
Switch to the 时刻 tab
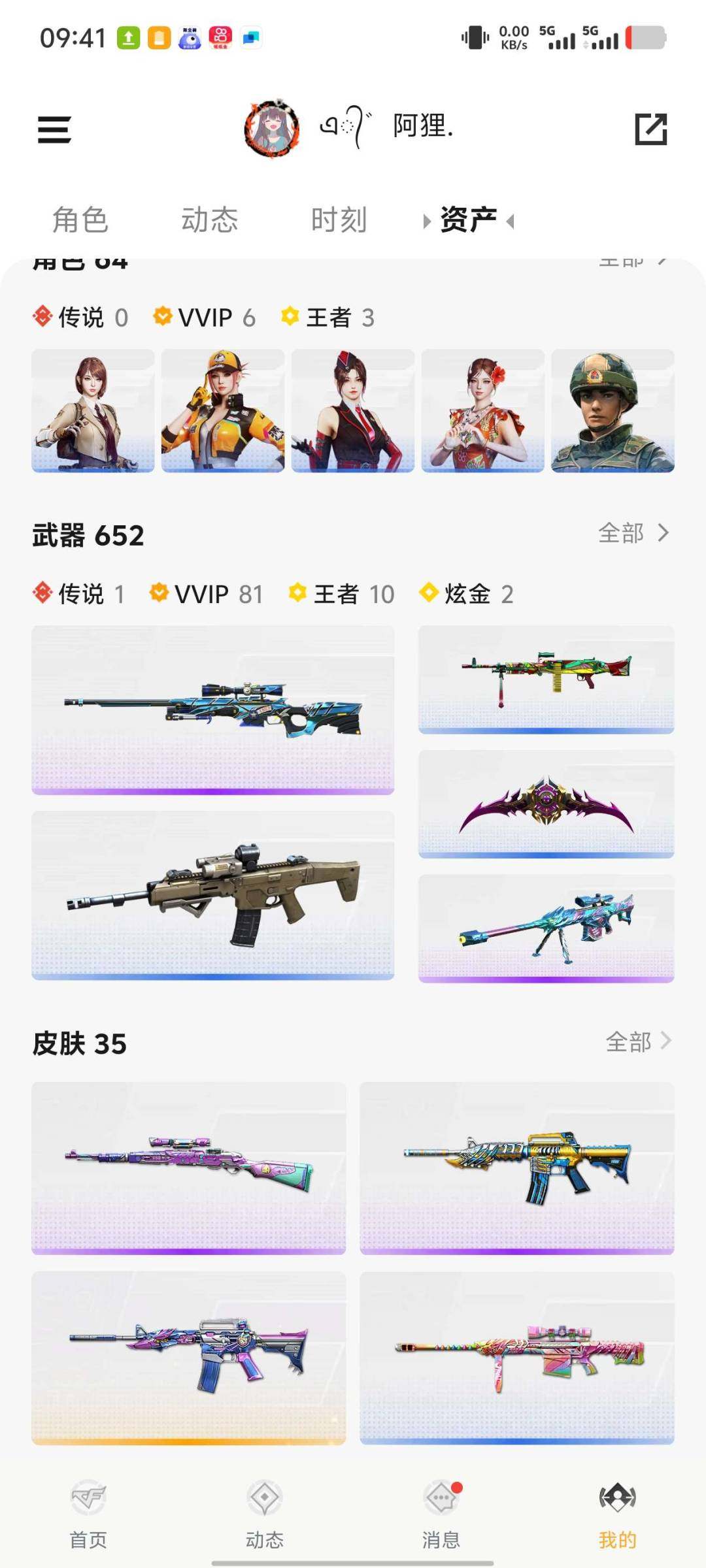pos(339,220)
